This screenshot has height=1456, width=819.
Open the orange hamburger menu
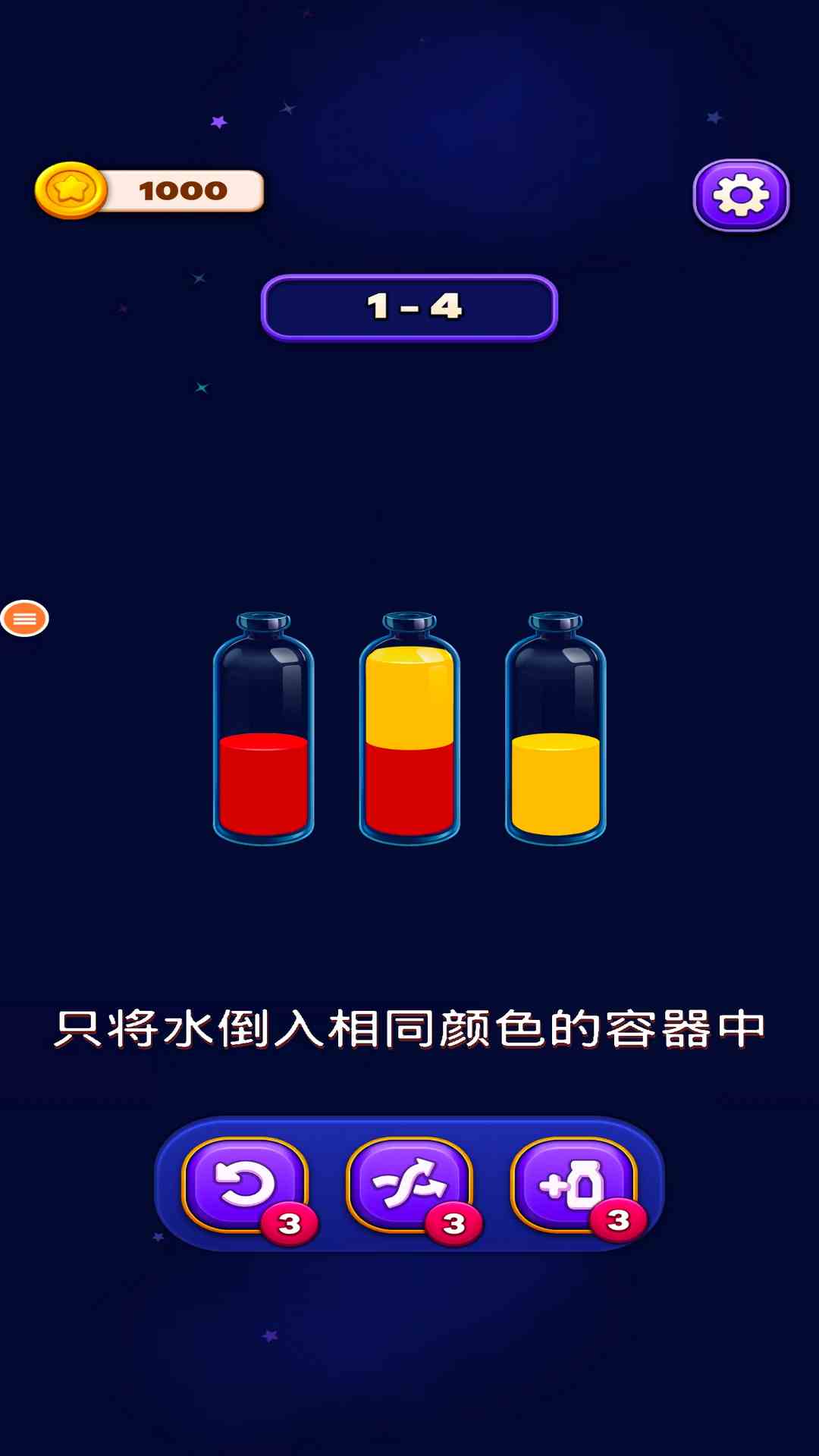tap(25, 620)
